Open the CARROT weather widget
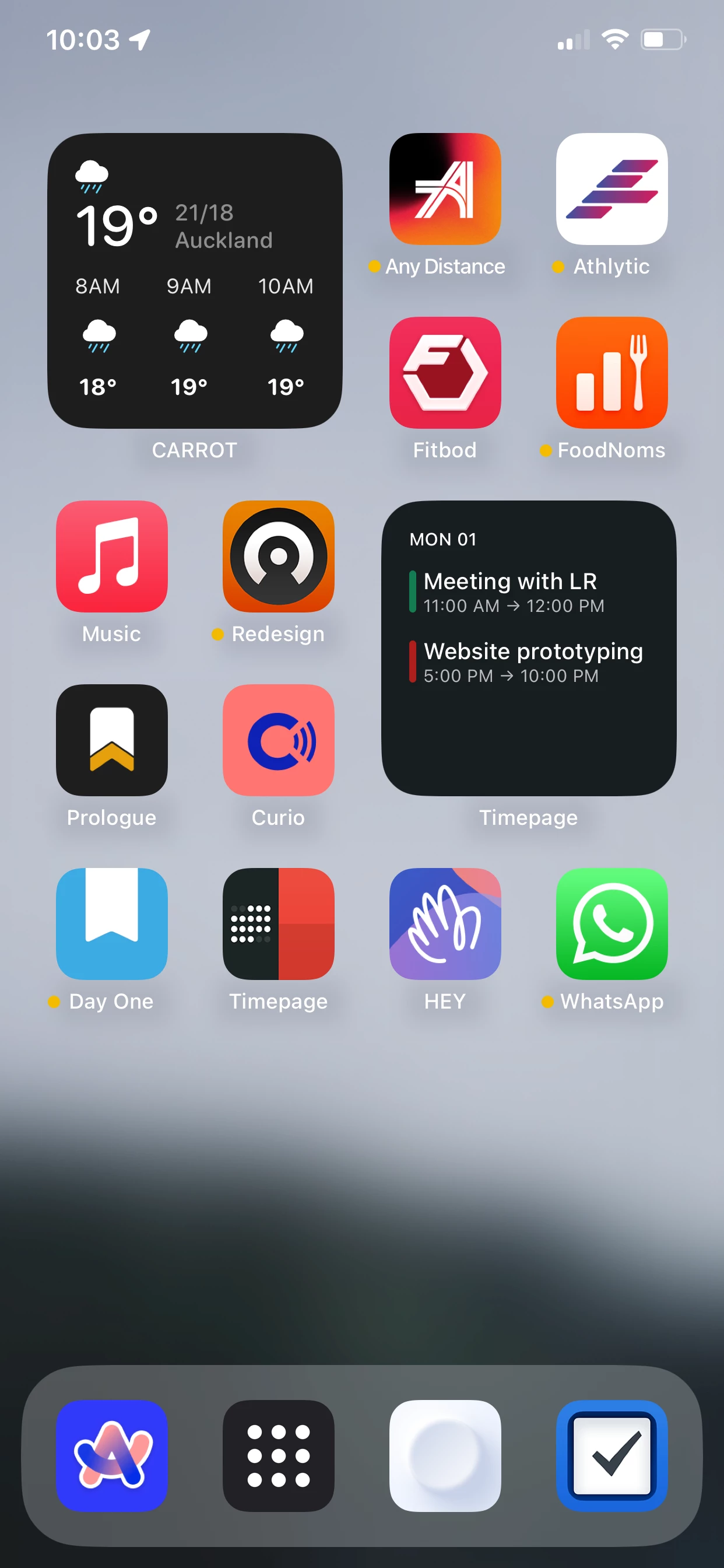 (x=195, y=281)
